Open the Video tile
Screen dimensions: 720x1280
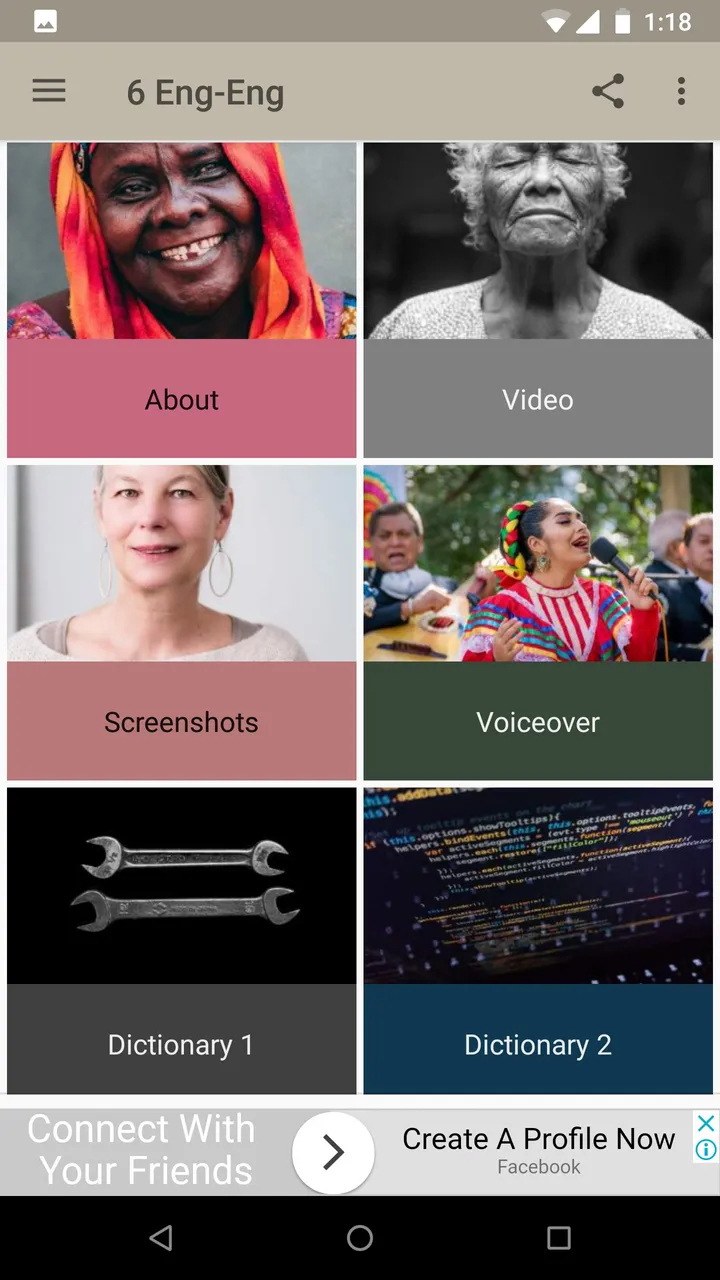pos(538,300)
